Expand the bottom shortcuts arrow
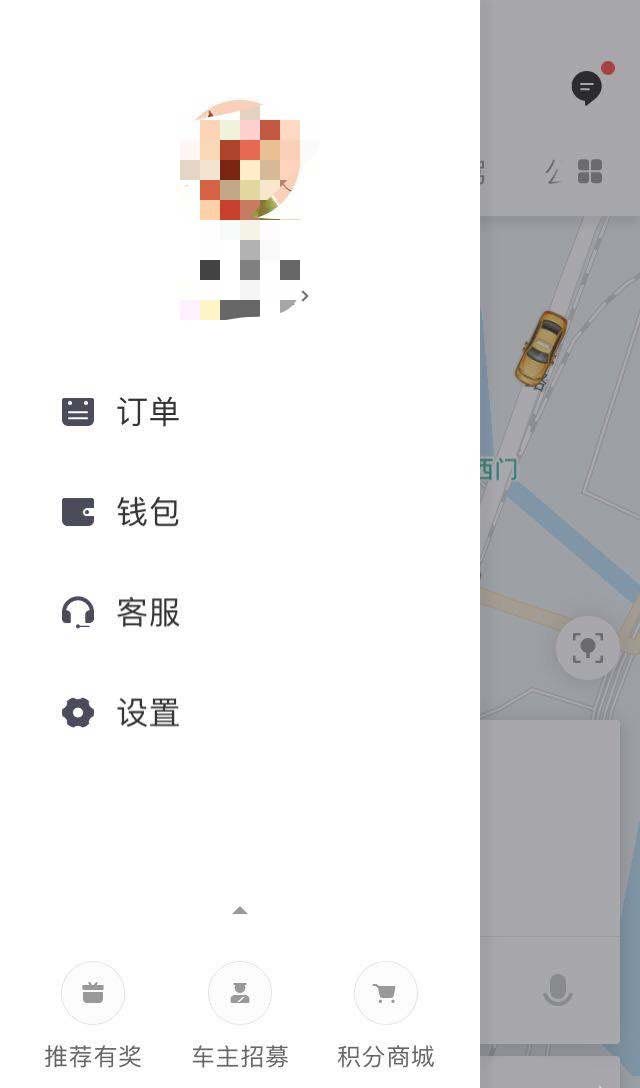Viewport: 640px width, 1088px height. pyautogui.click(x=240, y=910)
